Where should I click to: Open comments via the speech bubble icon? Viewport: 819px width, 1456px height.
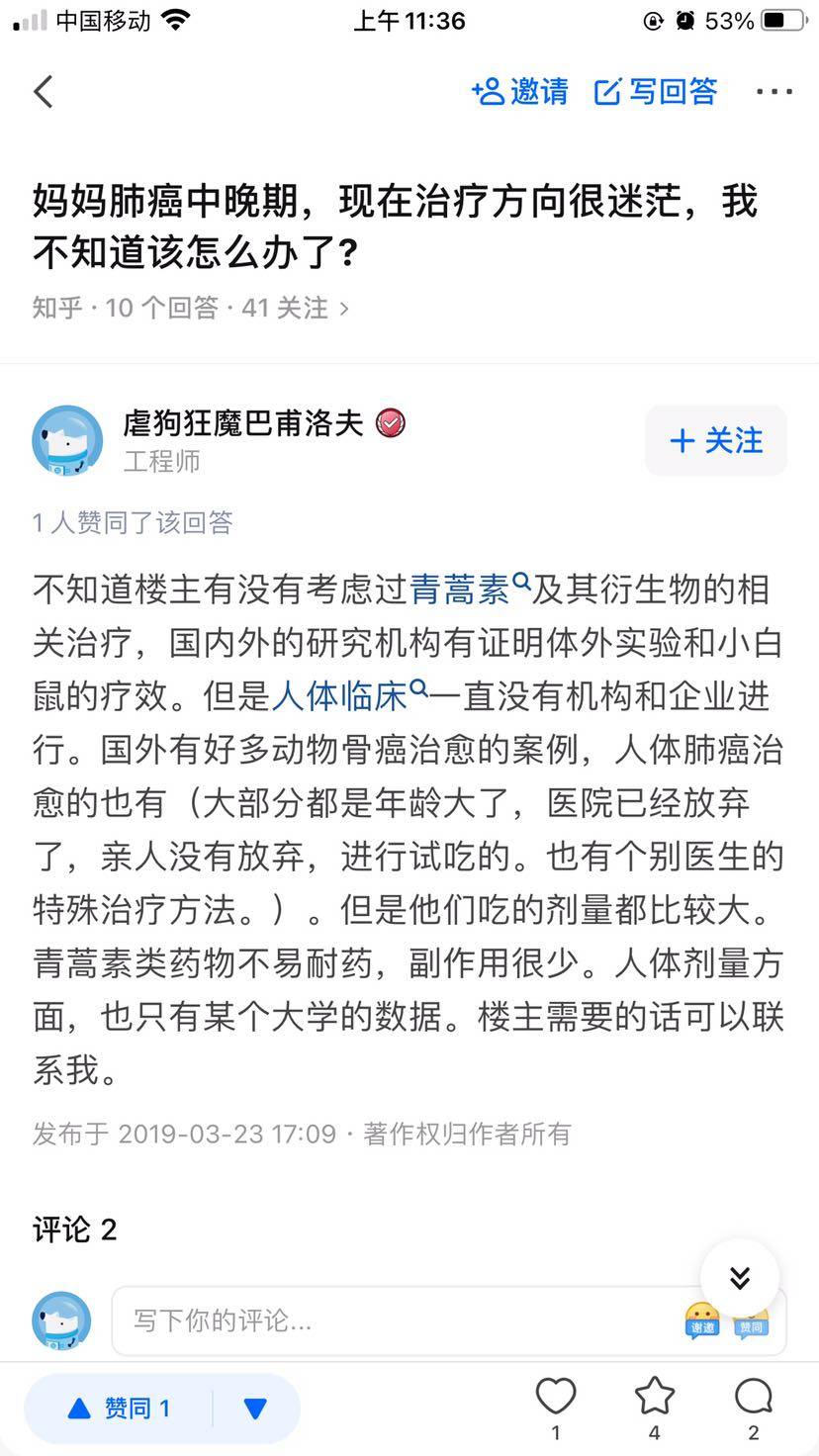pyautogui.click(x=753, y=1398)
